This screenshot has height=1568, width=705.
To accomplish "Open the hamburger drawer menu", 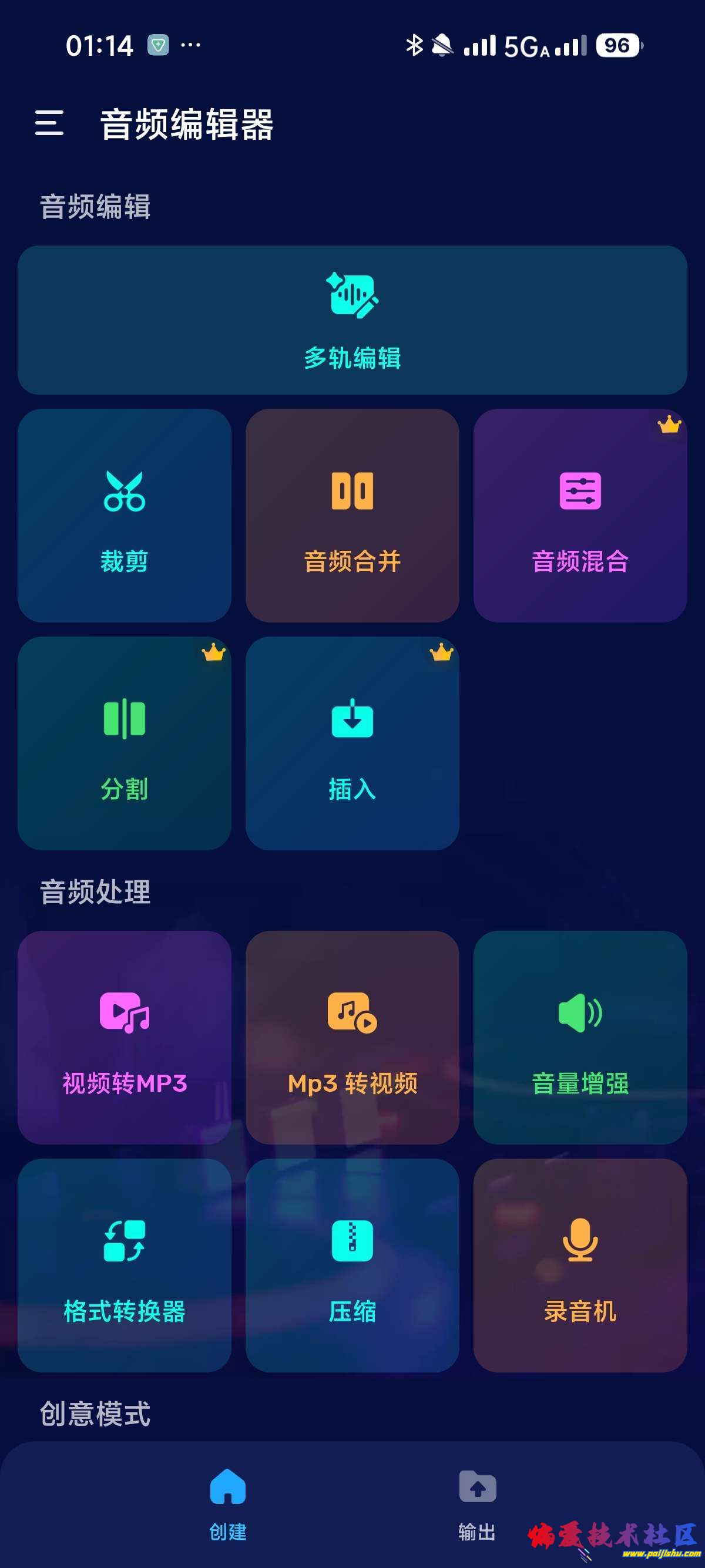I will tap(49, 123).
